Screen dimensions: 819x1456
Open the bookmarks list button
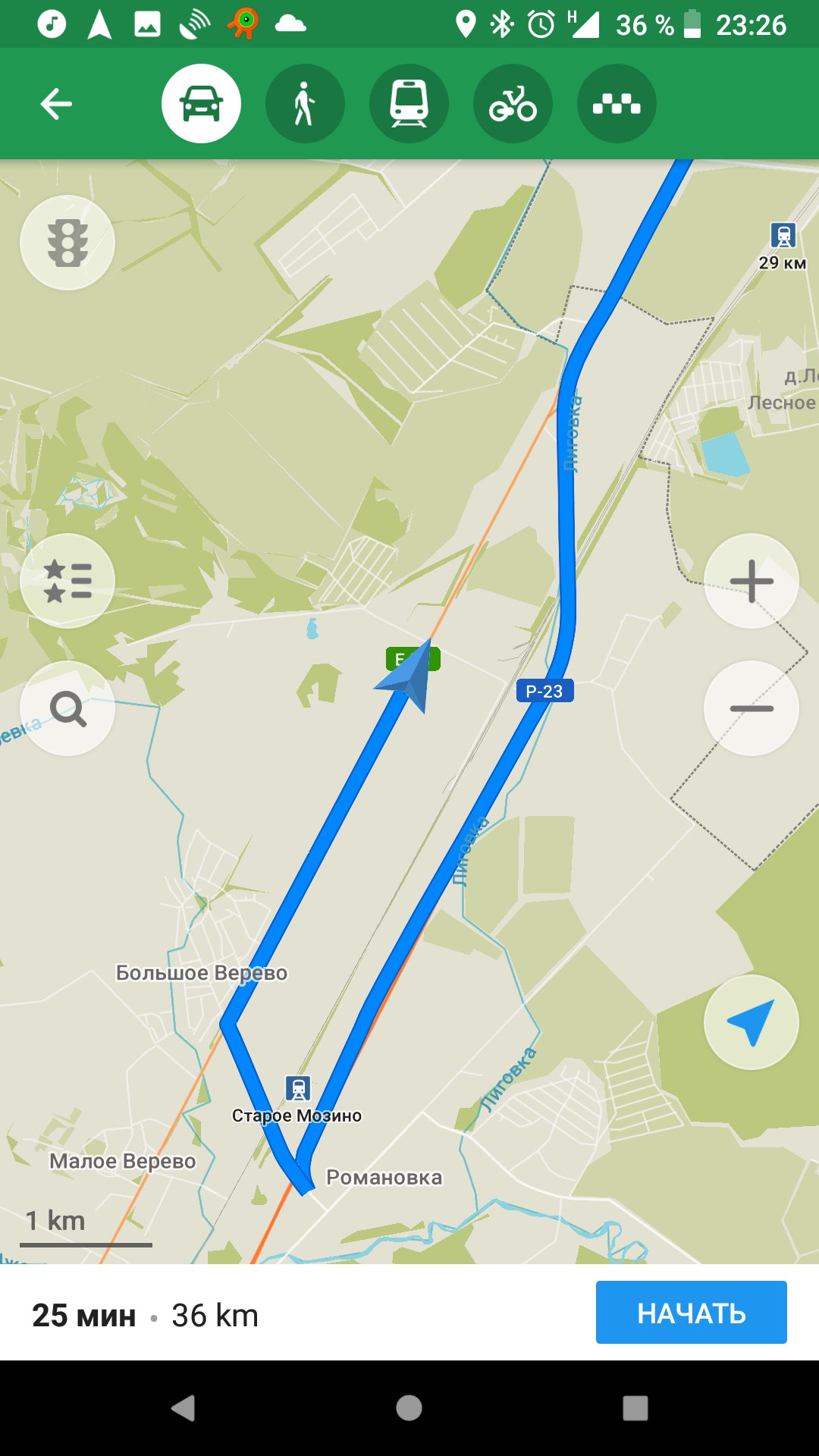[67, 581]
